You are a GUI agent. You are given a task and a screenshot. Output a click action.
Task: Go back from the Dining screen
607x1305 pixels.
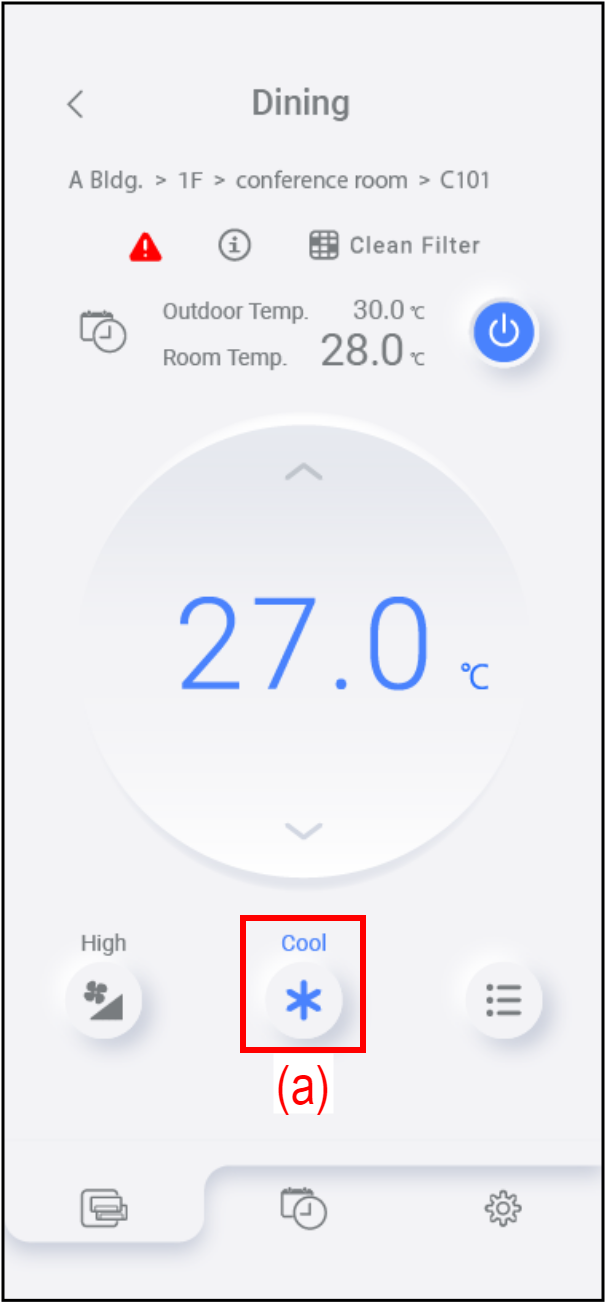[76, 104]
